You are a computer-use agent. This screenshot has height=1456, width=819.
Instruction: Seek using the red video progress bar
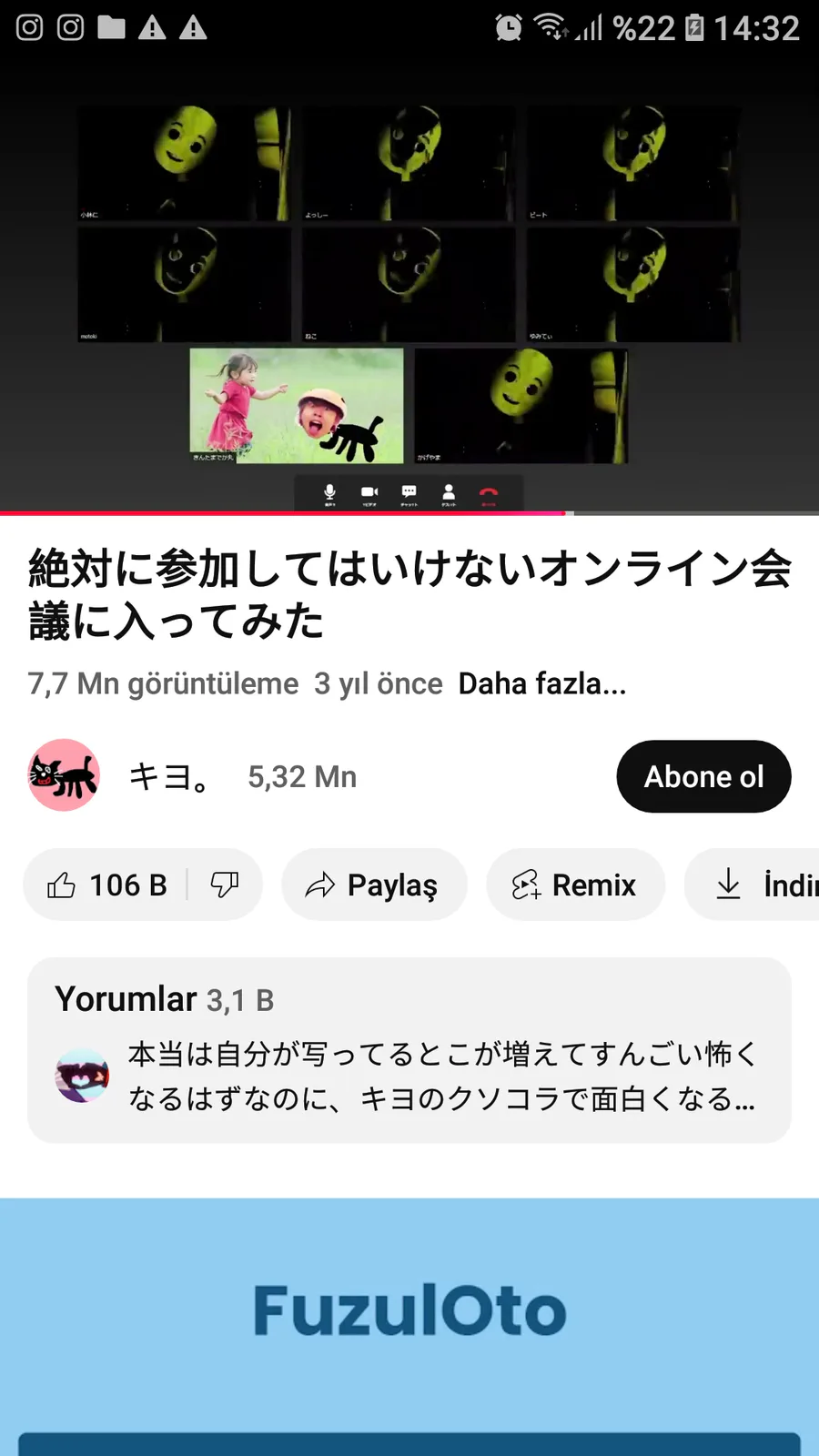(x=409, y=513)
